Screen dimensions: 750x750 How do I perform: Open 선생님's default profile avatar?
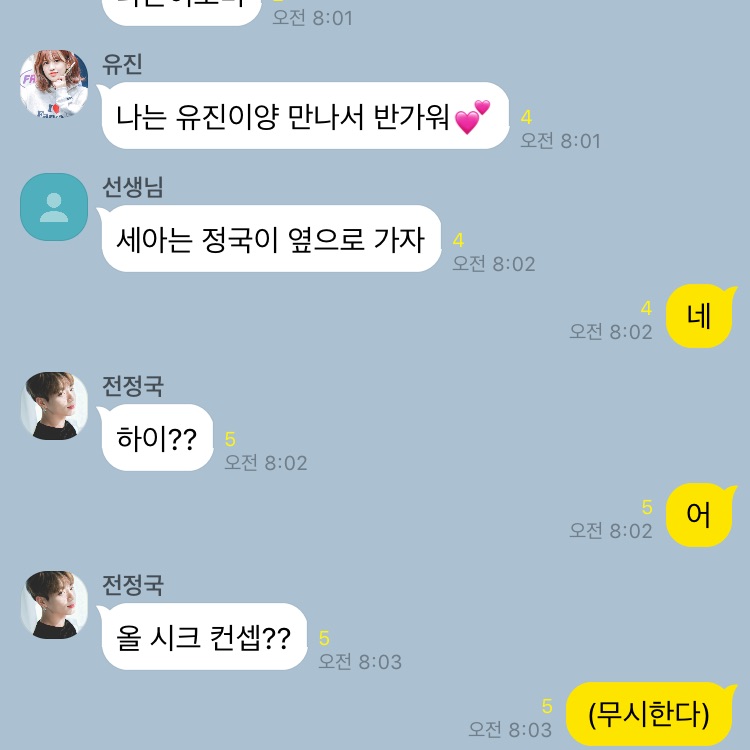pos(54,207)
